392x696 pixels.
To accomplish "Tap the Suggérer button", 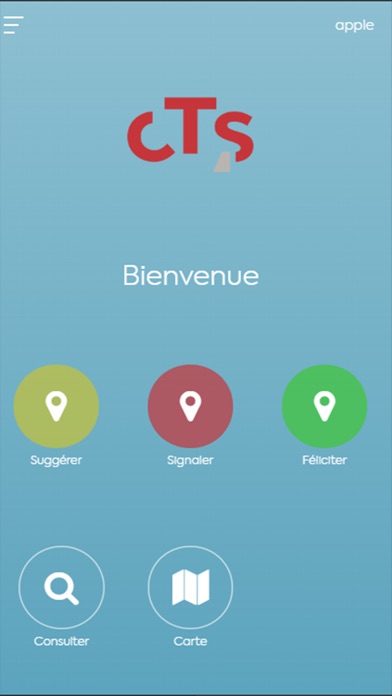I will [56, 407].
